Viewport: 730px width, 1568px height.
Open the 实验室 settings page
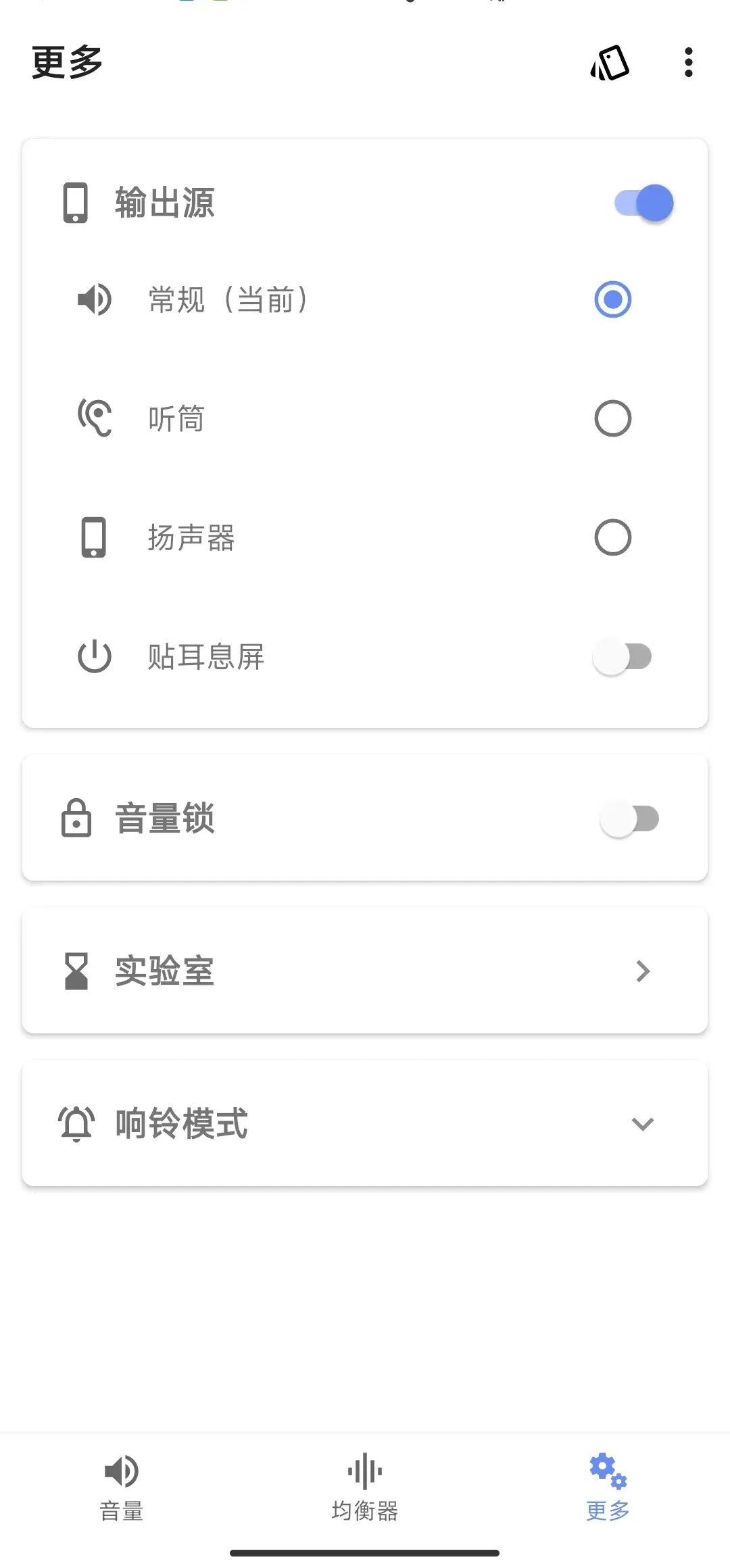pos(642,971)
